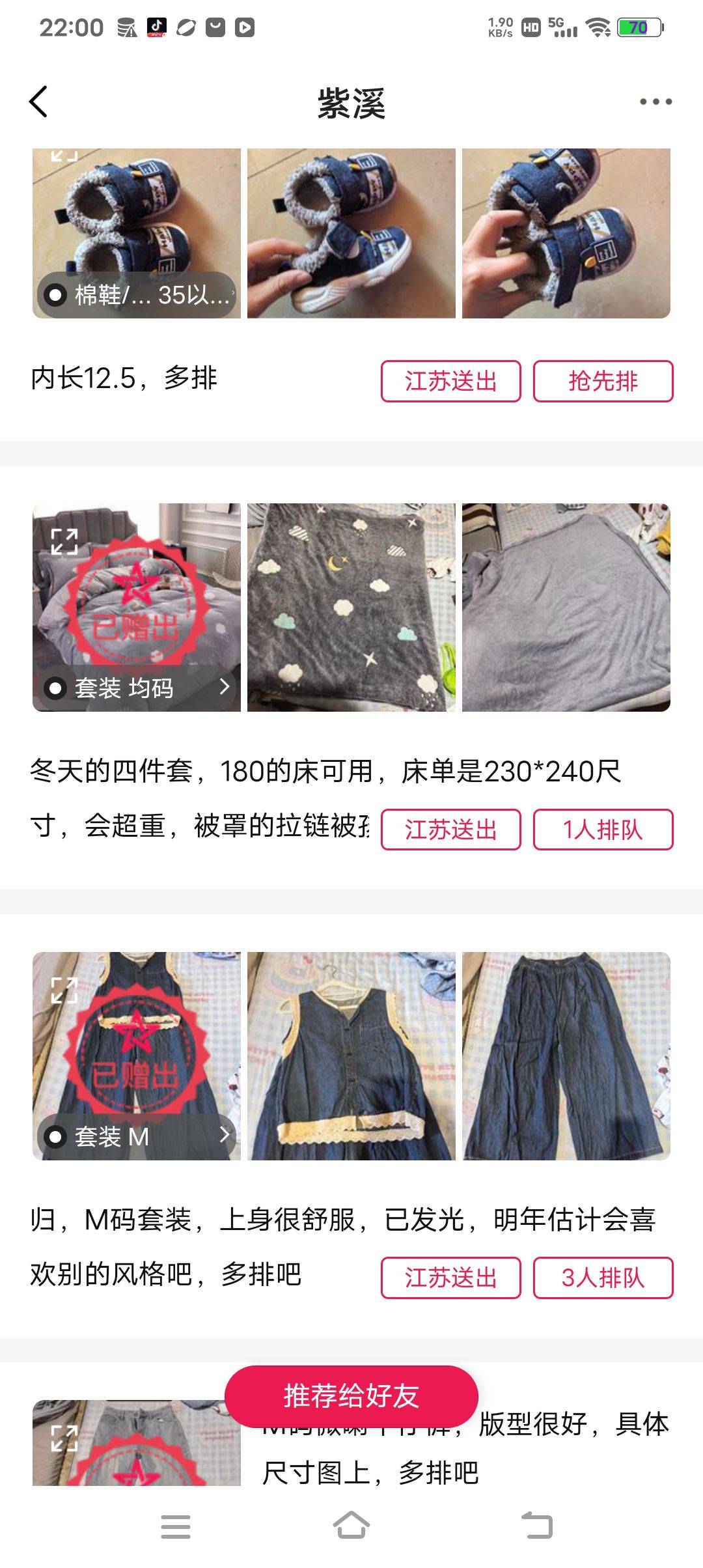The image size is (703, 1568).
Task: Recommend to a friend with 推荐给好友
Action: tap(351, 1396)
